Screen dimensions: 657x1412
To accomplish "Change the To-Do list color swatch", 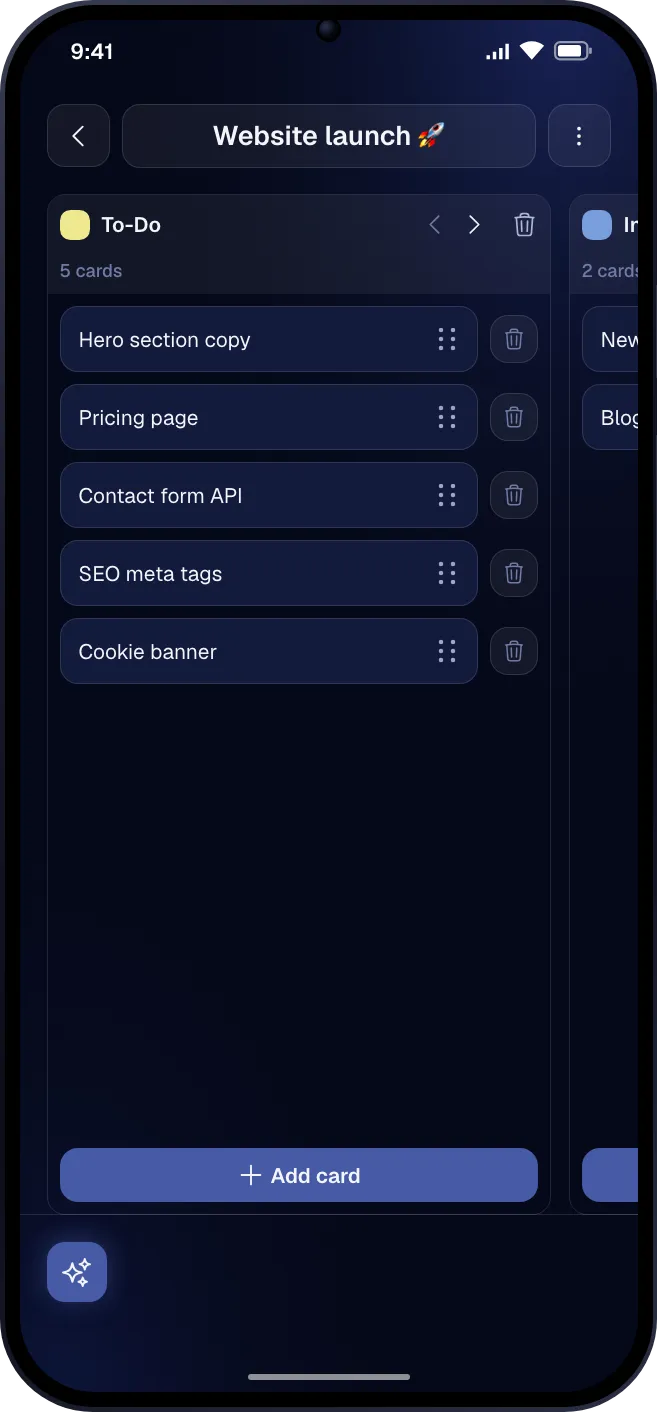I will (75, 225).
